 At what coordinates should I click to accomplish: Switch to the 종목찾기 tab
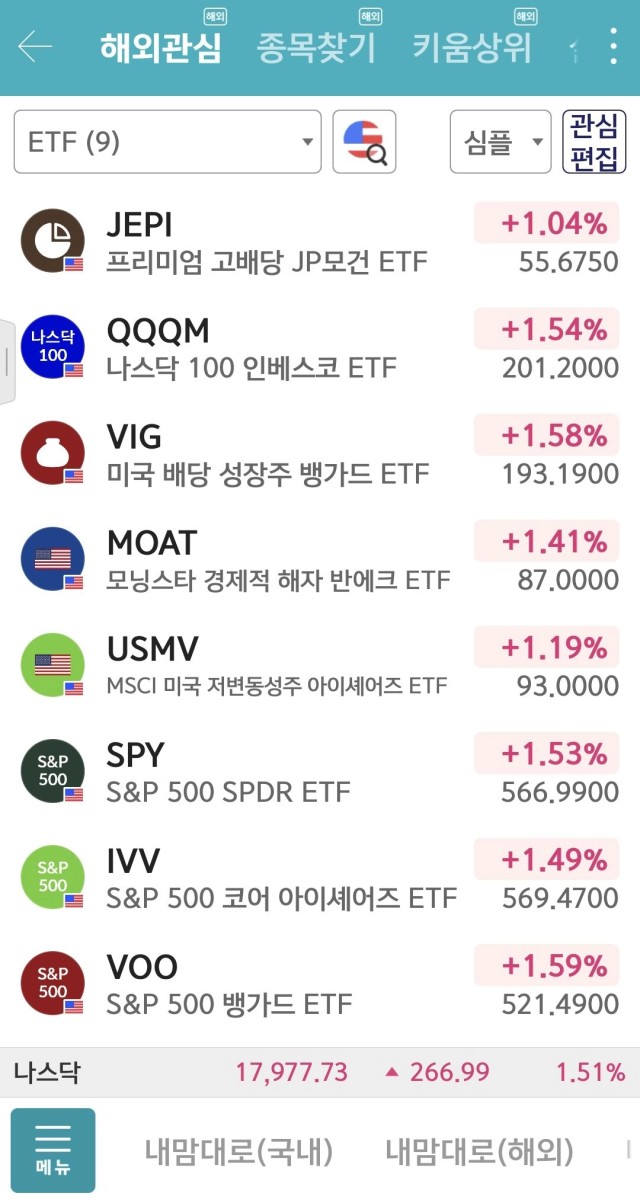tap(316, 48)
